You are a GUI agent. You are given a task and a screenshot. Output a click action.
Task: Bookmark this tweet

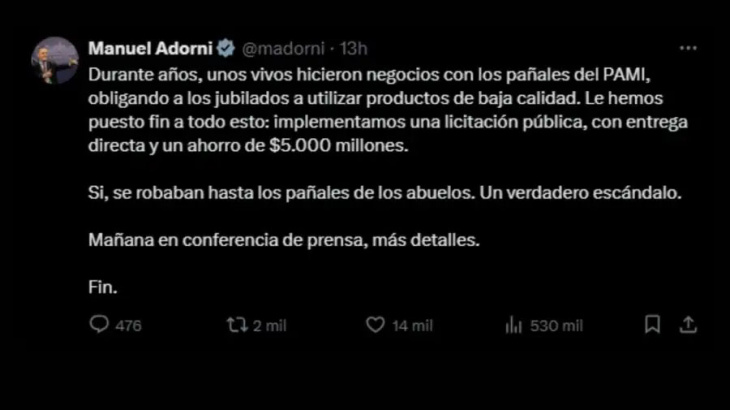652,325
